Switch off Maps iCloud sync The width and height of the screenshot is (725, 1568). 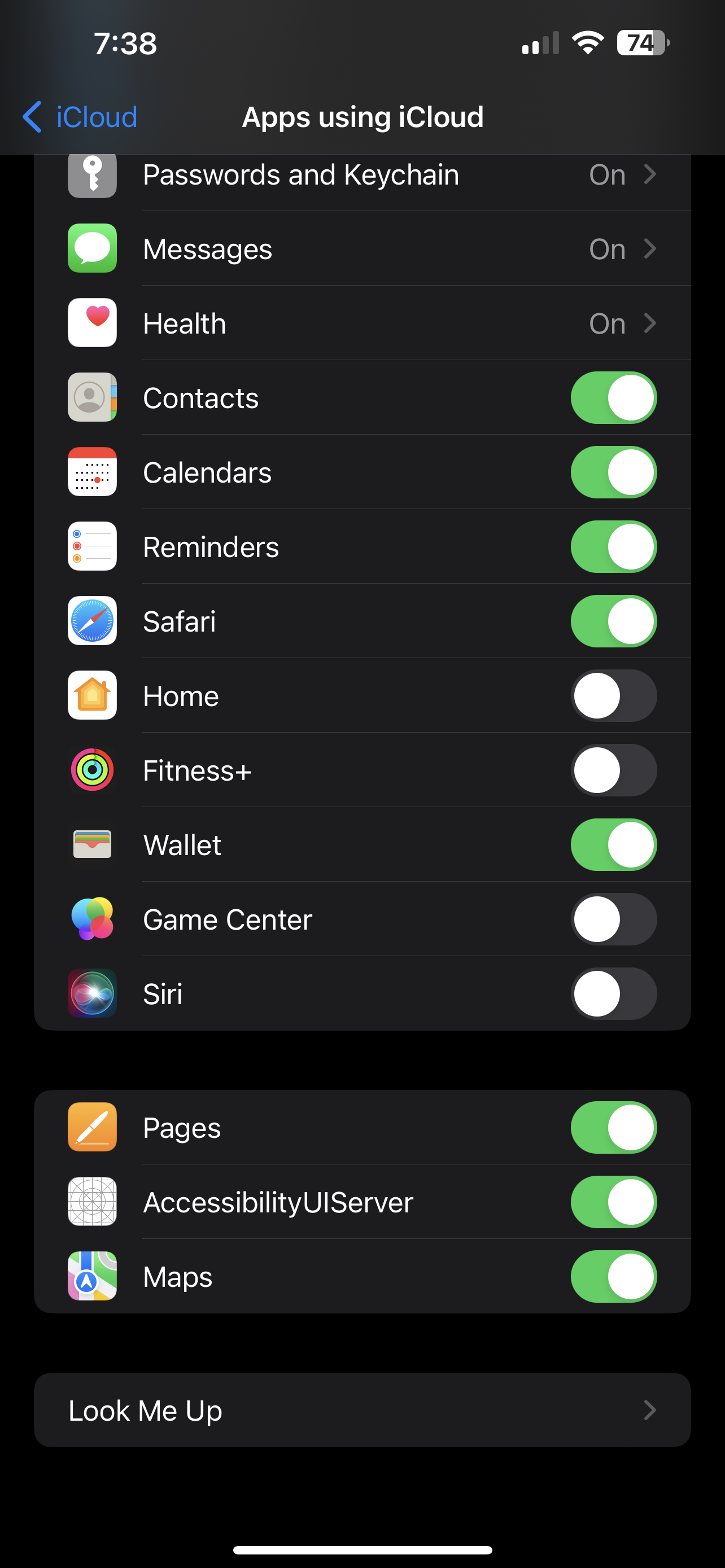point(613,1276)
